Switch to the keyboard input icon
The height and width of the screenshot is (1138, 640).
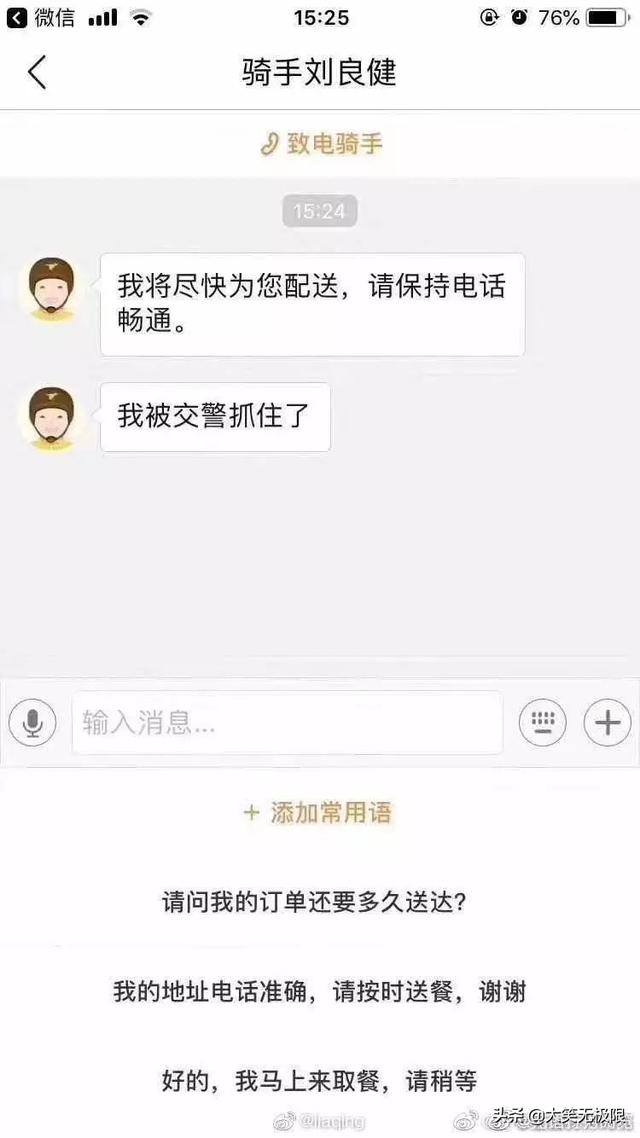542,722
